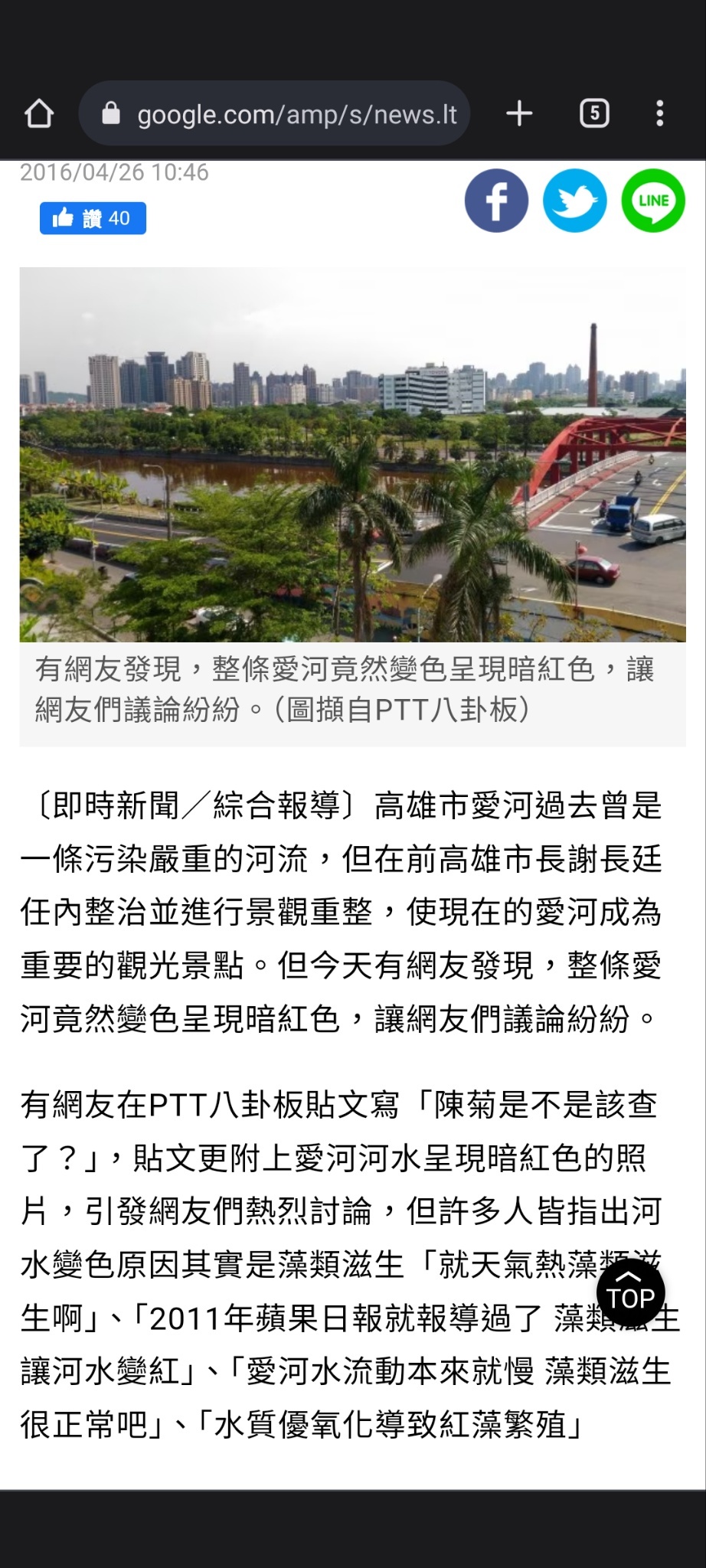
Task: Open a new browser tab
Action: 519,114
